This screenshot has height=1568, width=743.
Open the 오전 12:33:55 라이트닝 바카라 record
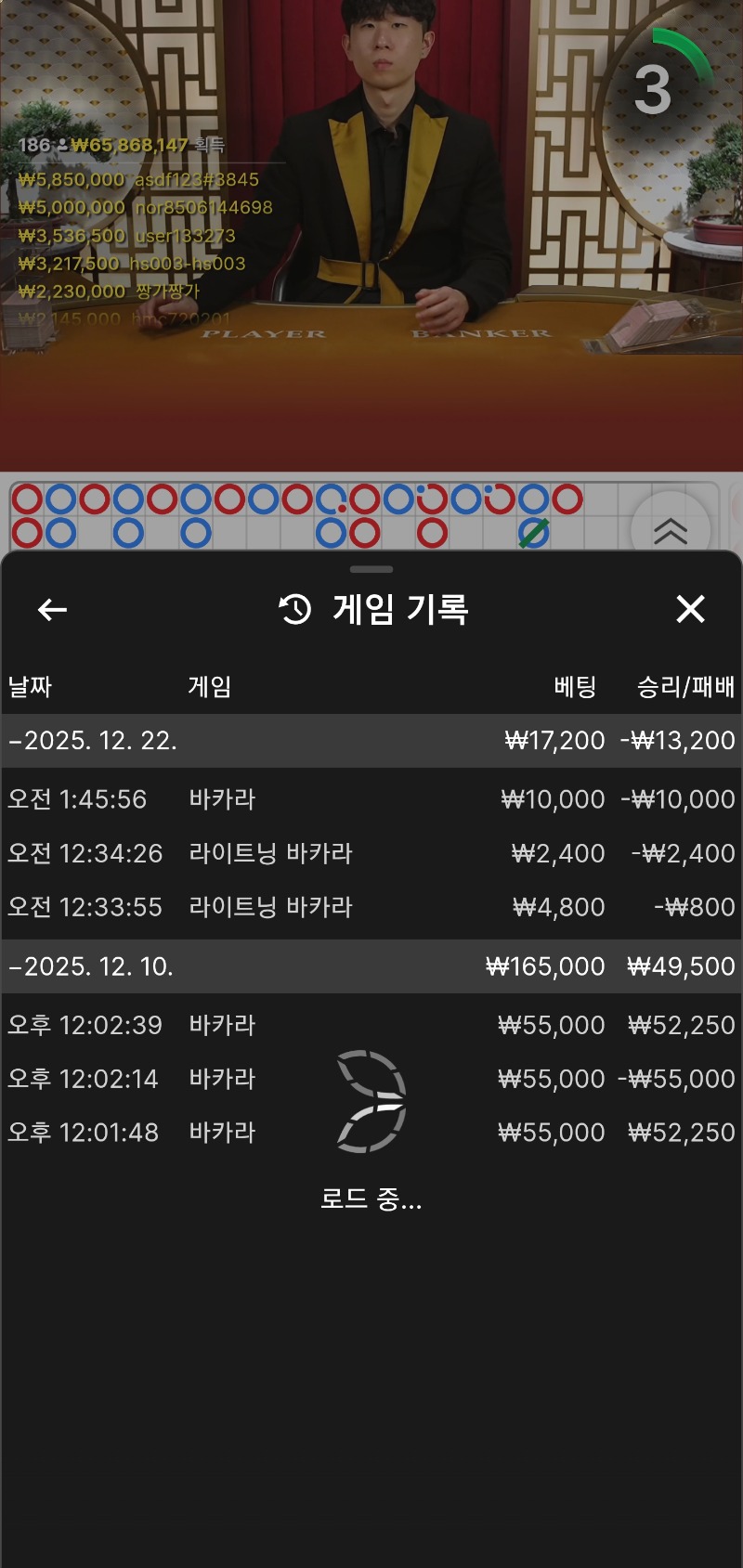click(x=371, y=907)
